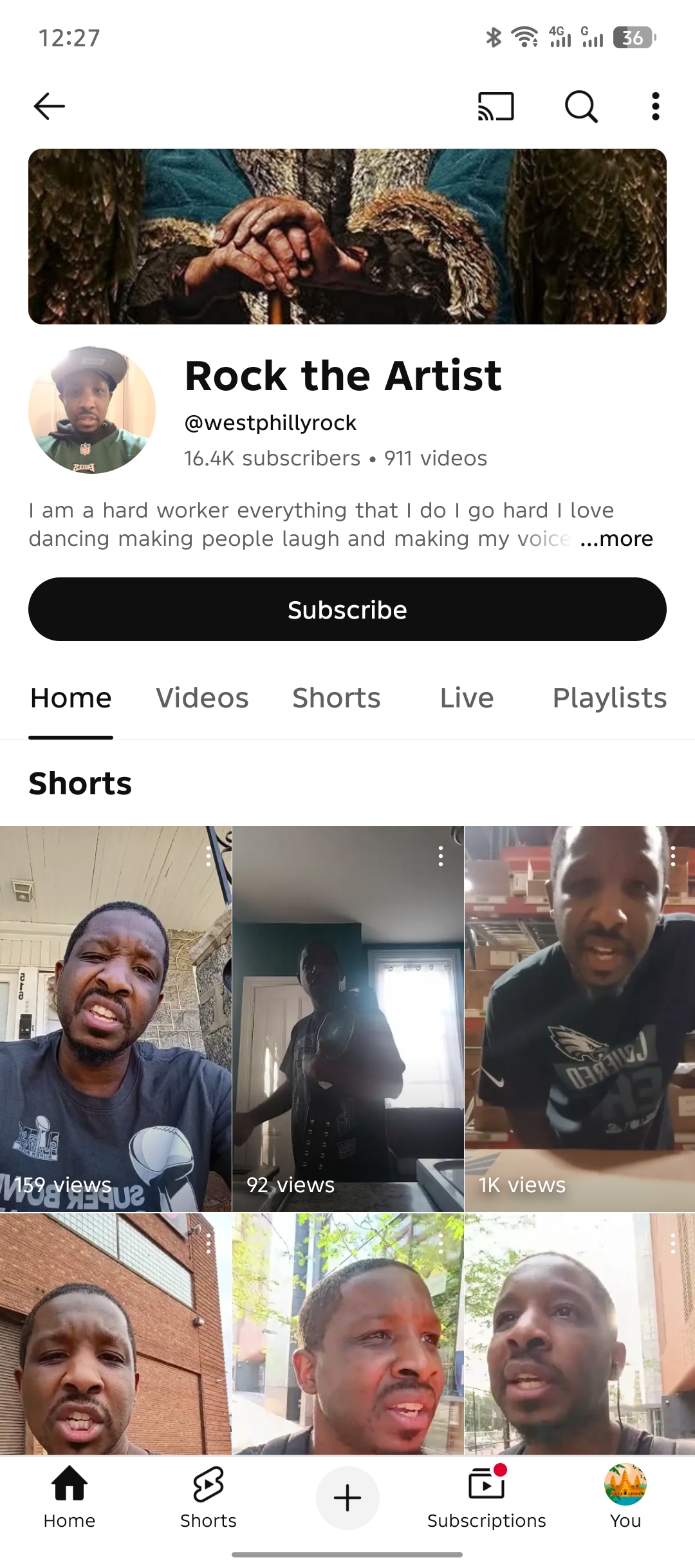The width and height of the screenshot is (695, 1568).
Task: Open the top-right overflow menu
Action: point(655,106)
